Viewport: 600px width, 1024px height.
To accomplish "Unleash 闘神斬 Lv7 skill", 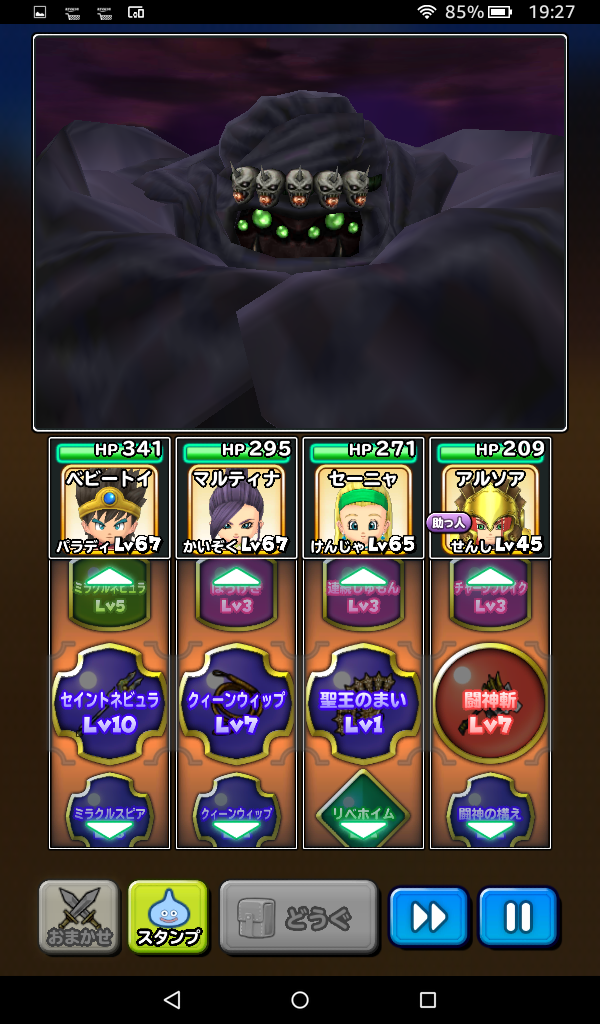I will tap(490, 704).
